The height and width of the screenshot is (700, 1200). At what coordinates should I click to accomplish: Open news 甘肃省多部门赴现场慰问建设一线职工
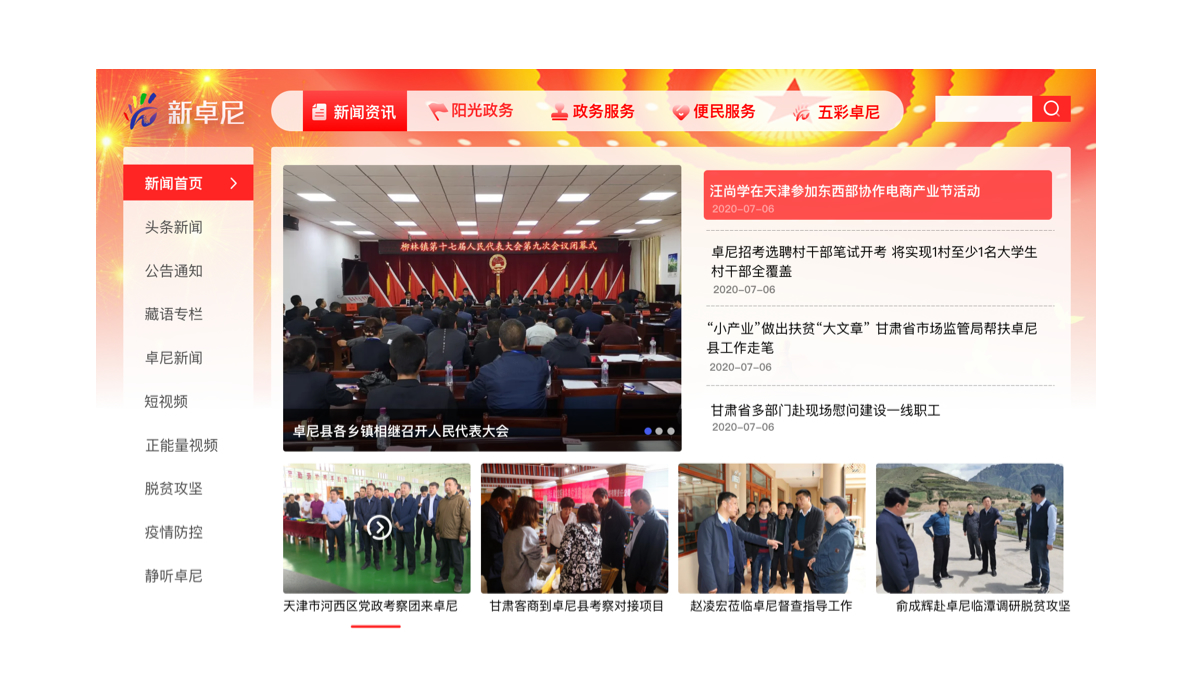[x=826, y=410]
